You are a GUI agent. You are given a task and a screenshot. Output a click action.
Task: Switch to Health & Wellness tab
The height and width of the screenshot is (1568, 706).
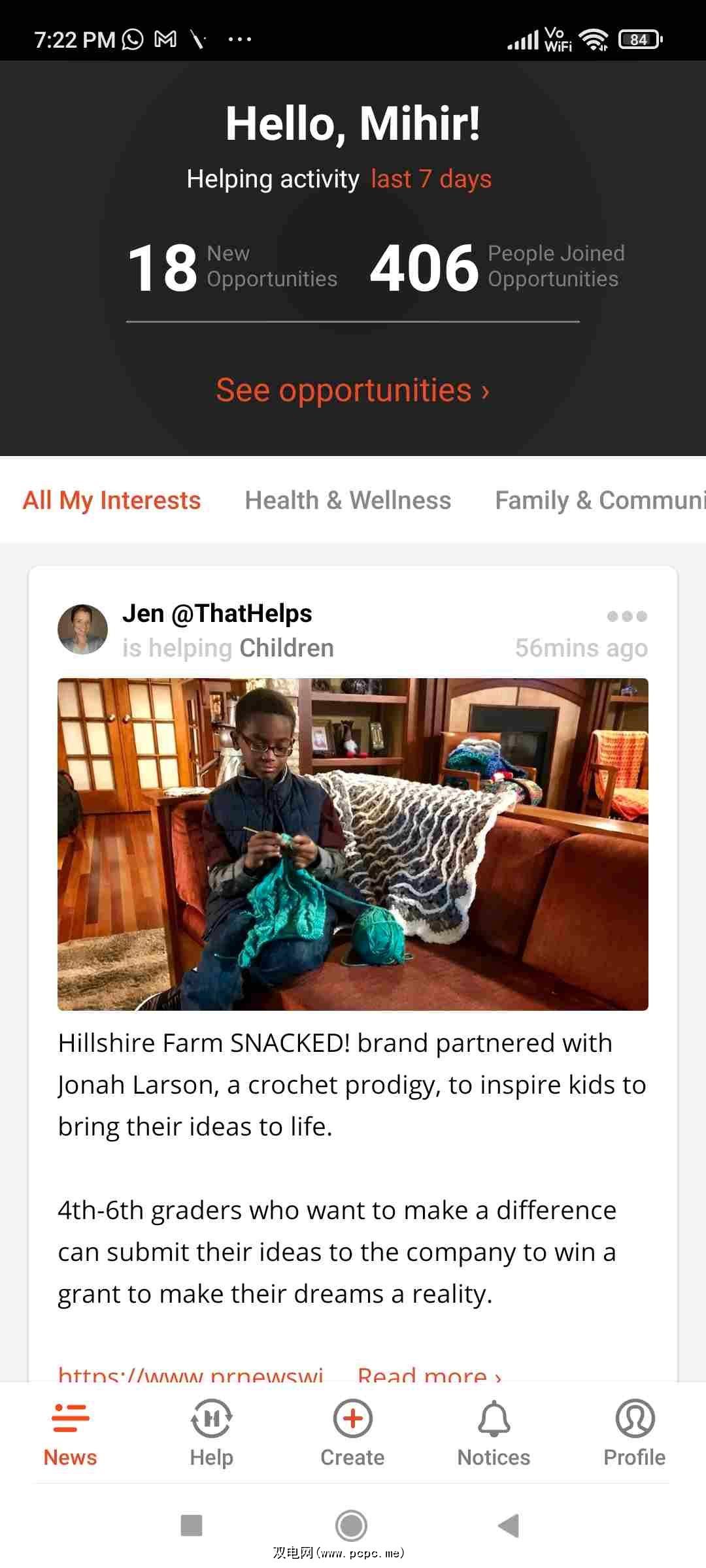tap(348, 500)
